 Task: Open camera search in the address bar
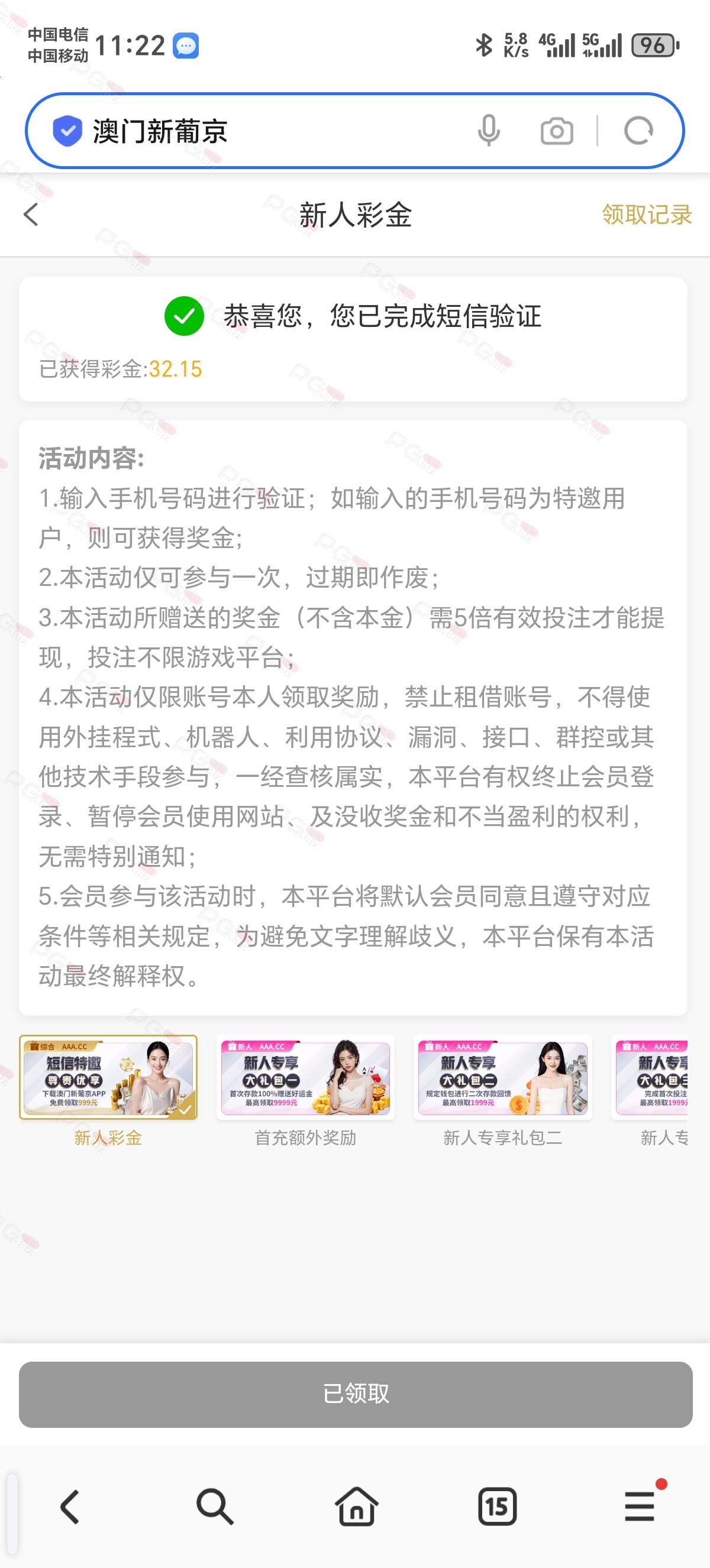[x=557, y=131]
